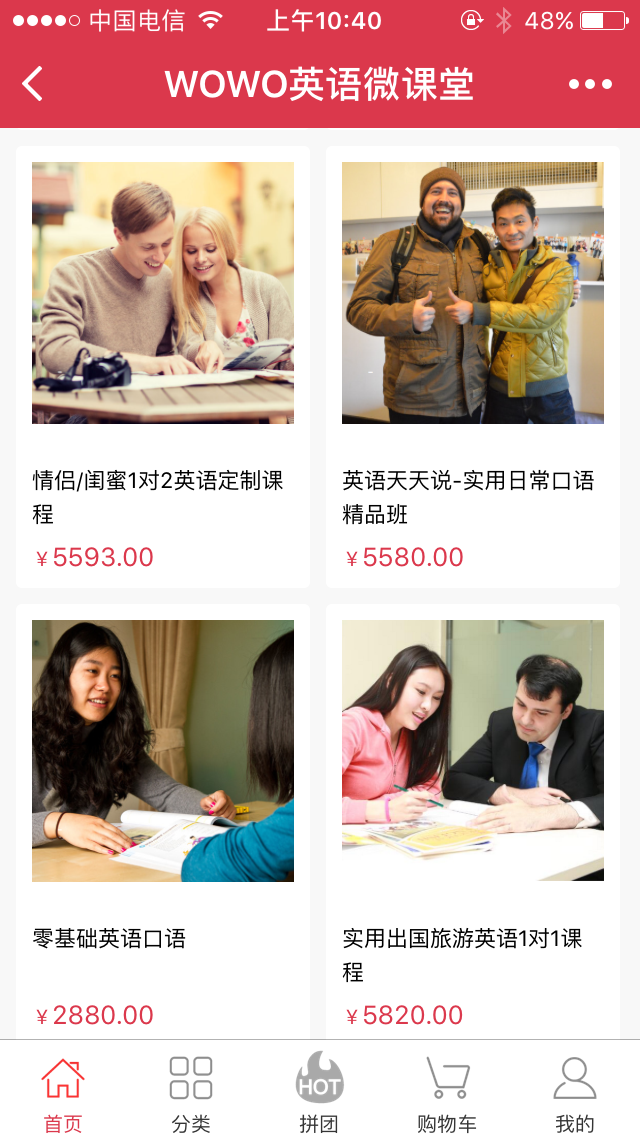The height and width of the screenshot is (1136, 640).
Task: Open the three-dot overflow menu
Action: tap(590, 84)
